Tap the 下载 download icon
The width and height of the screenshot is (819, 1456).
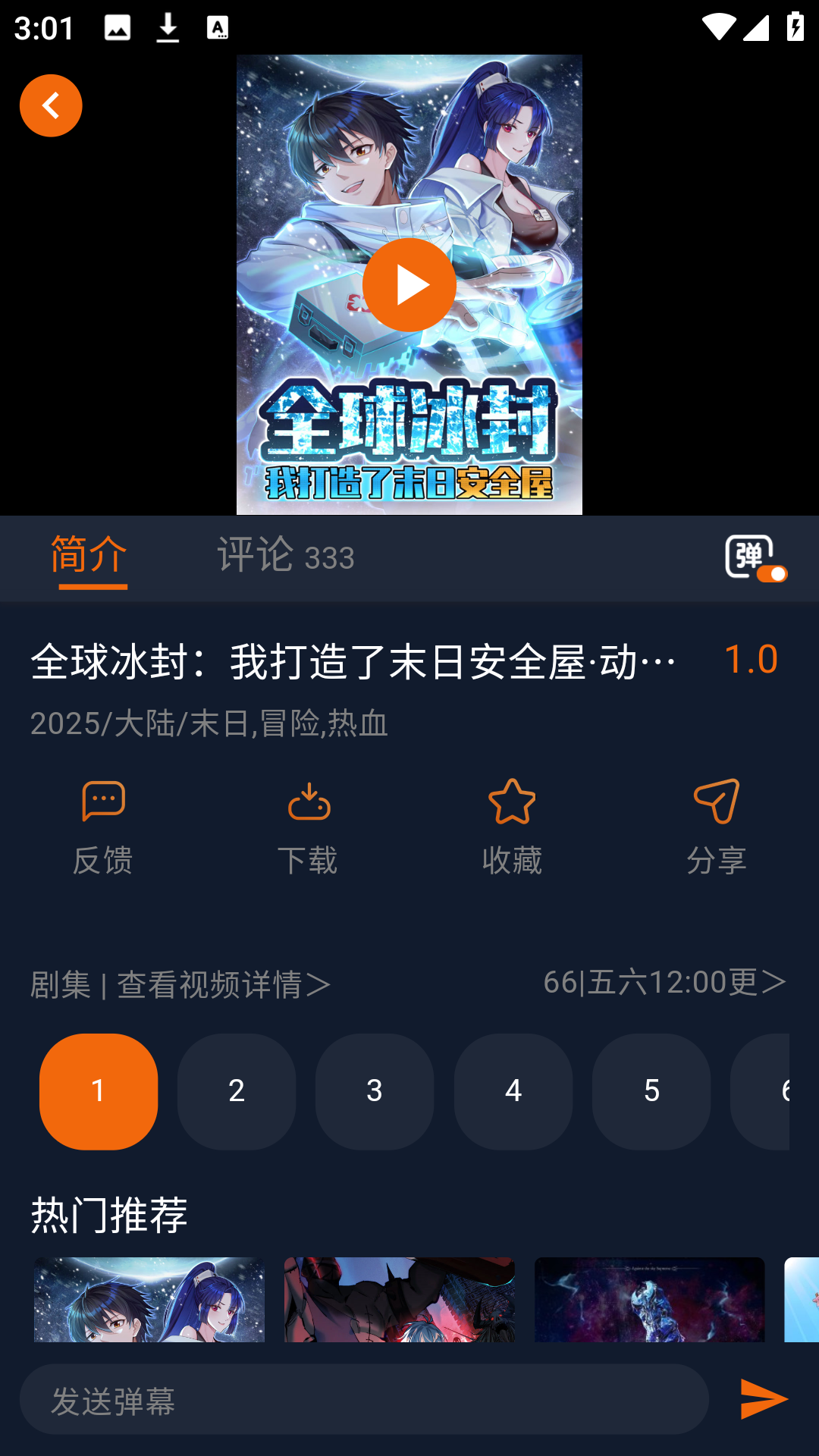pos(308,800)
